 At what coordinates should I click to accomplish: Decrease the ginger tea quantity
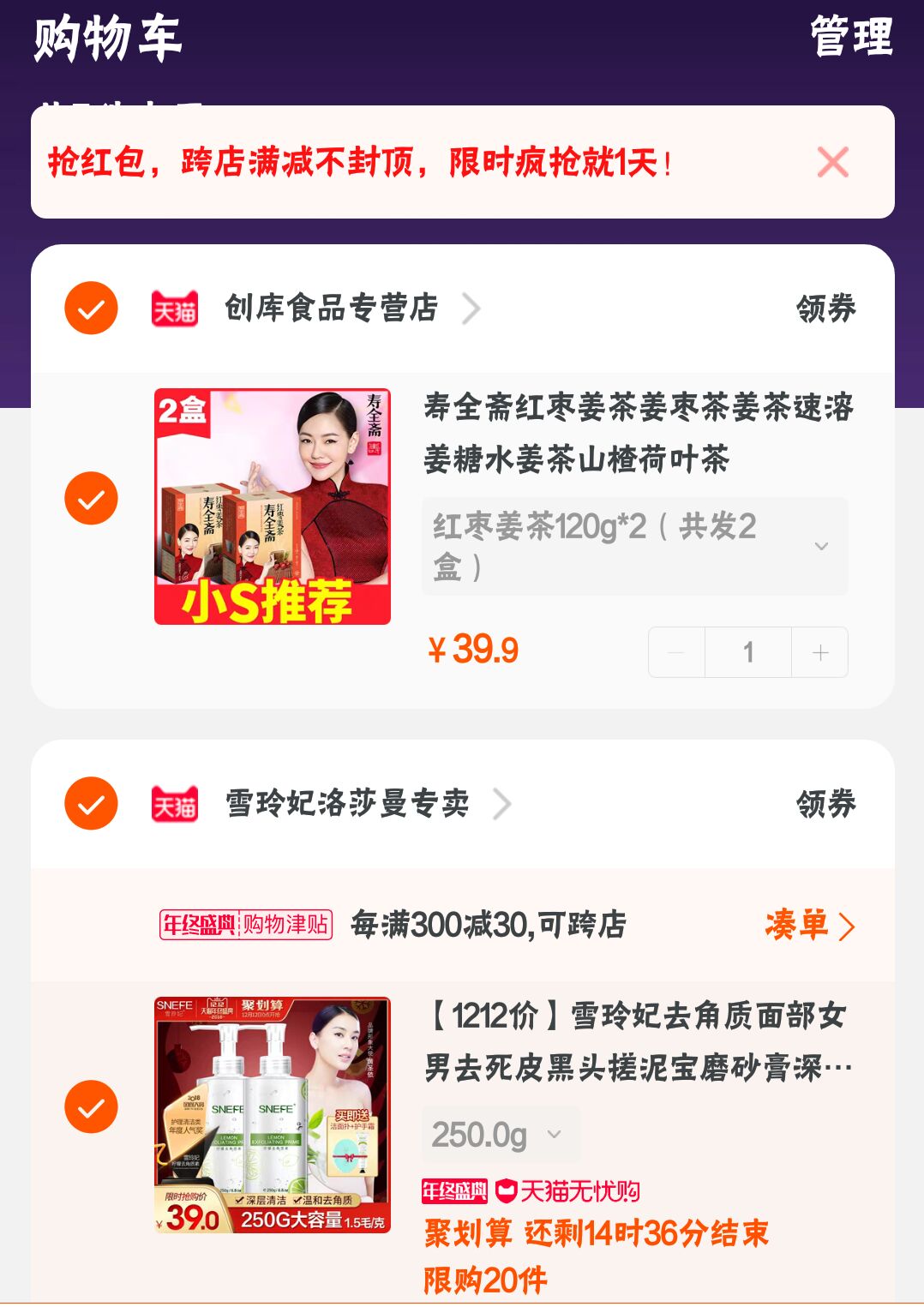coord(676,652)
